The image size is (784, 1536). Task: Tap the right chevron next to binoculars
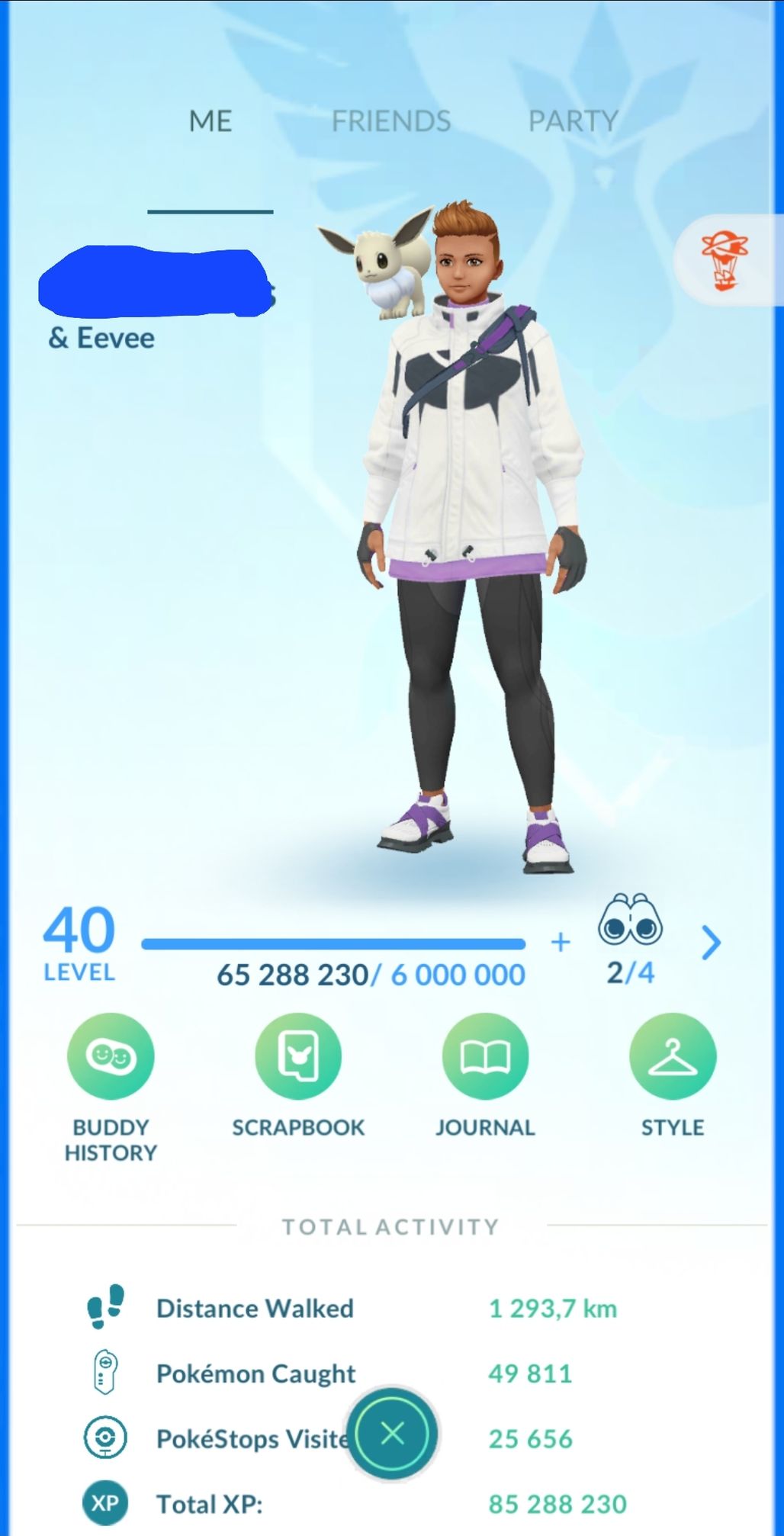coord(711,943)
